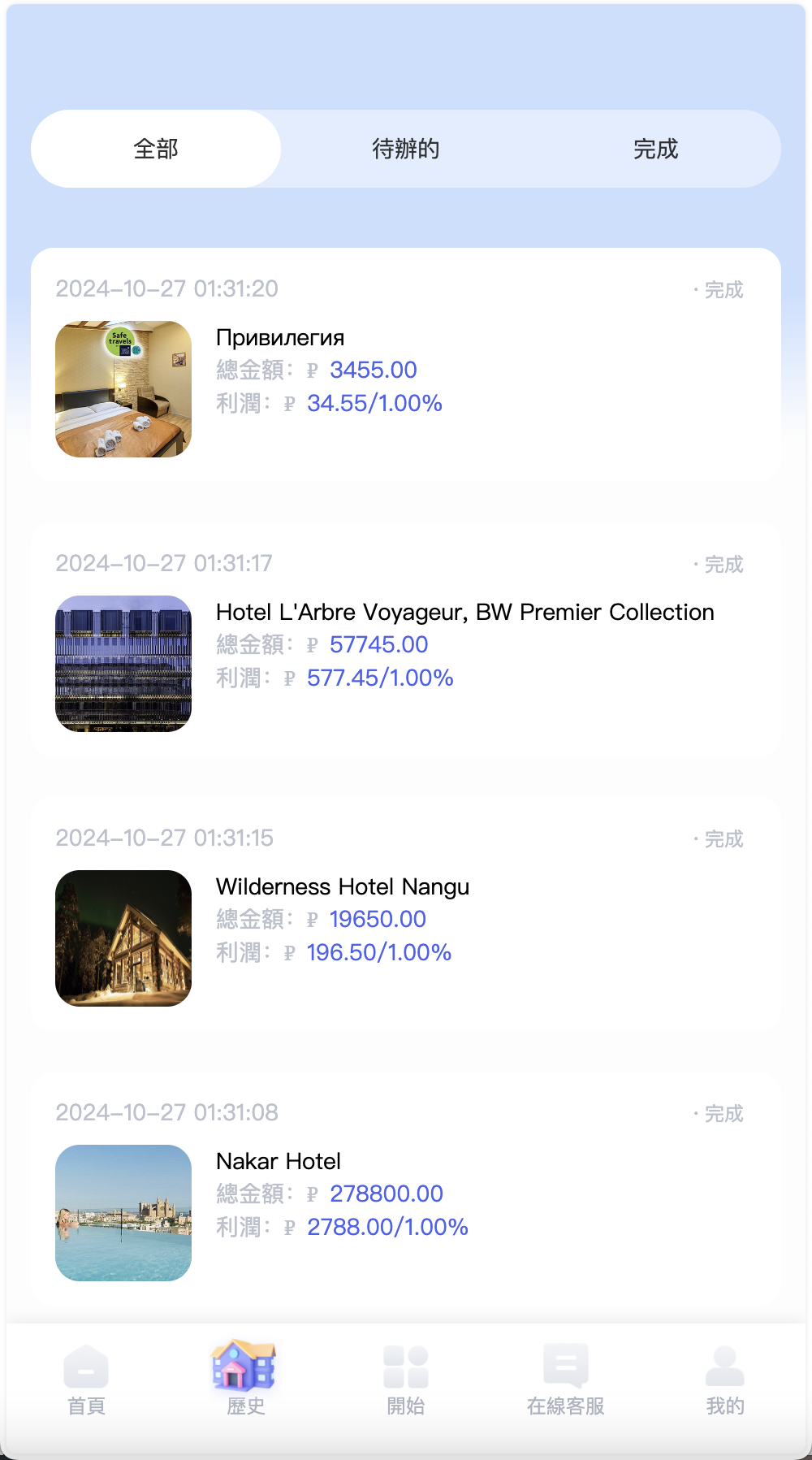812x1460 pixels.
Task: Open Hotel L'Arbre Voyageur order details
Action: pos(464,612)
